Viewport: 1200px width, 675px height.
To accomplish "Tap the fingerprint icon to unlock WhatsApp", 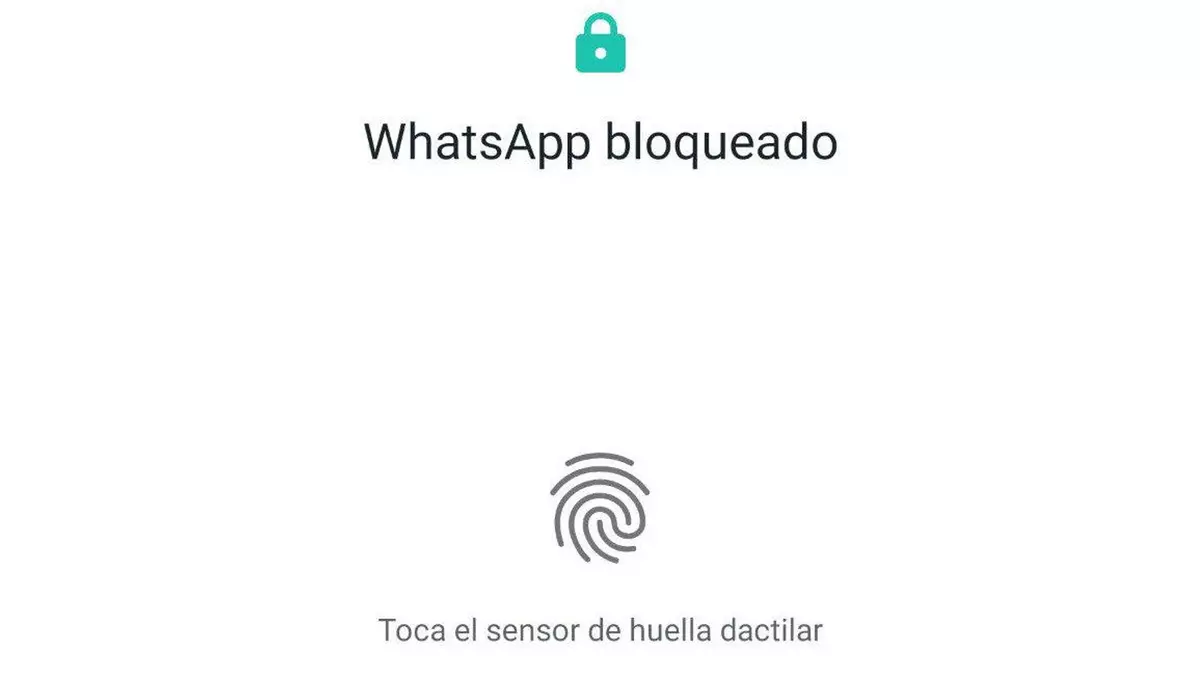I will coord(599,506).
